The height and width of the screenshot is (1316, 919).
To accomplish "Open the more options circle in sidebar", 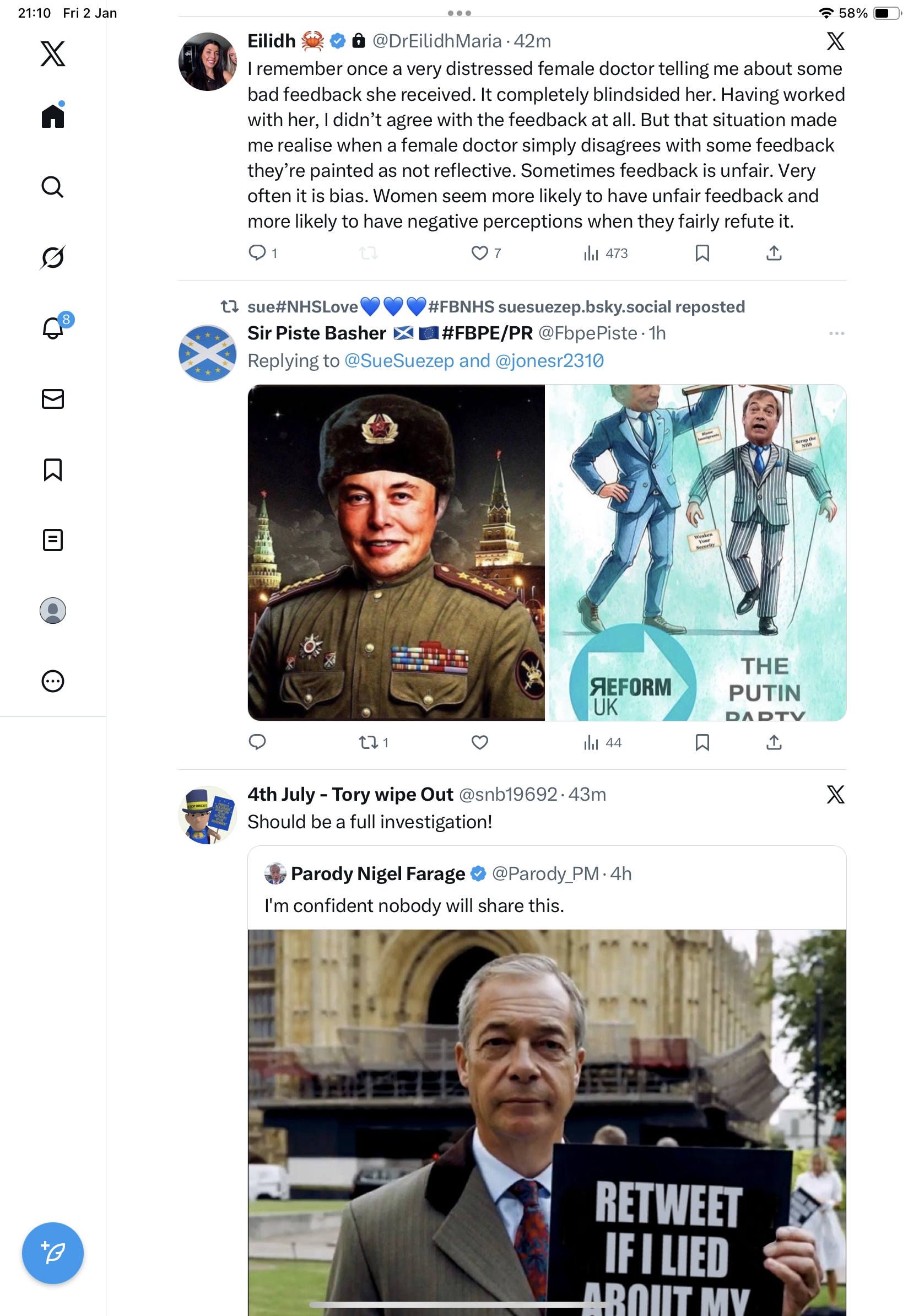I will pos(53,681).
